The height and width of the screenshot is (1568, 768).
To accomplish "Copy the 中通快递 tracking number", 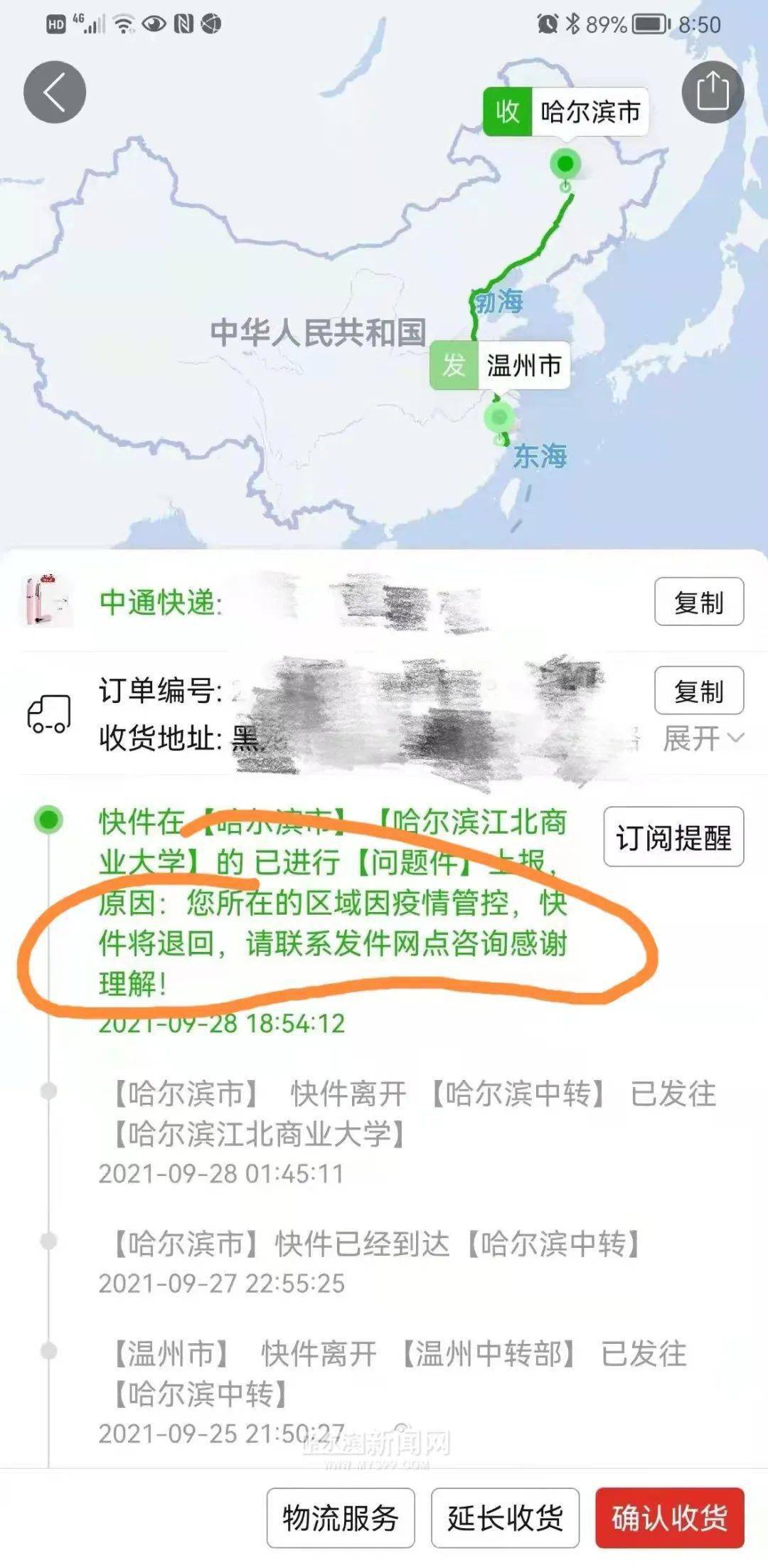I will coord(698,602).
